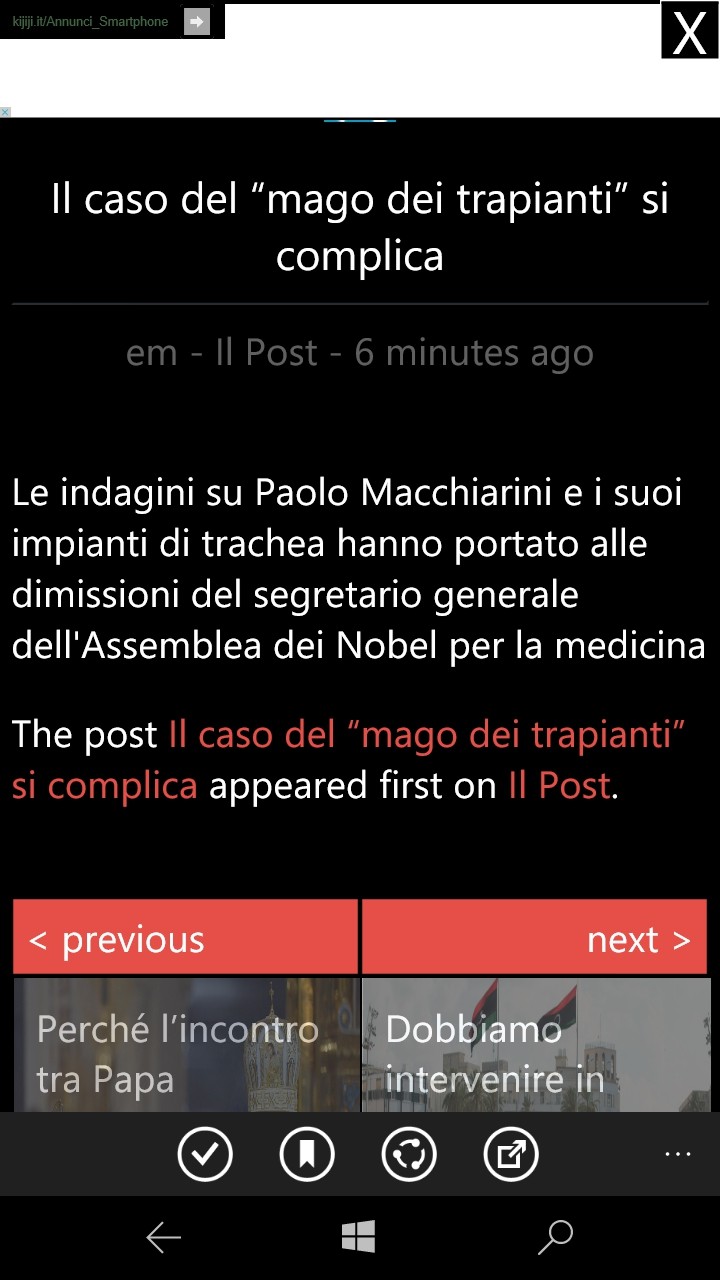Expand the app bar overflow menu
Viewport: 720px width, 1280px height.
(x=677, y=1155)
